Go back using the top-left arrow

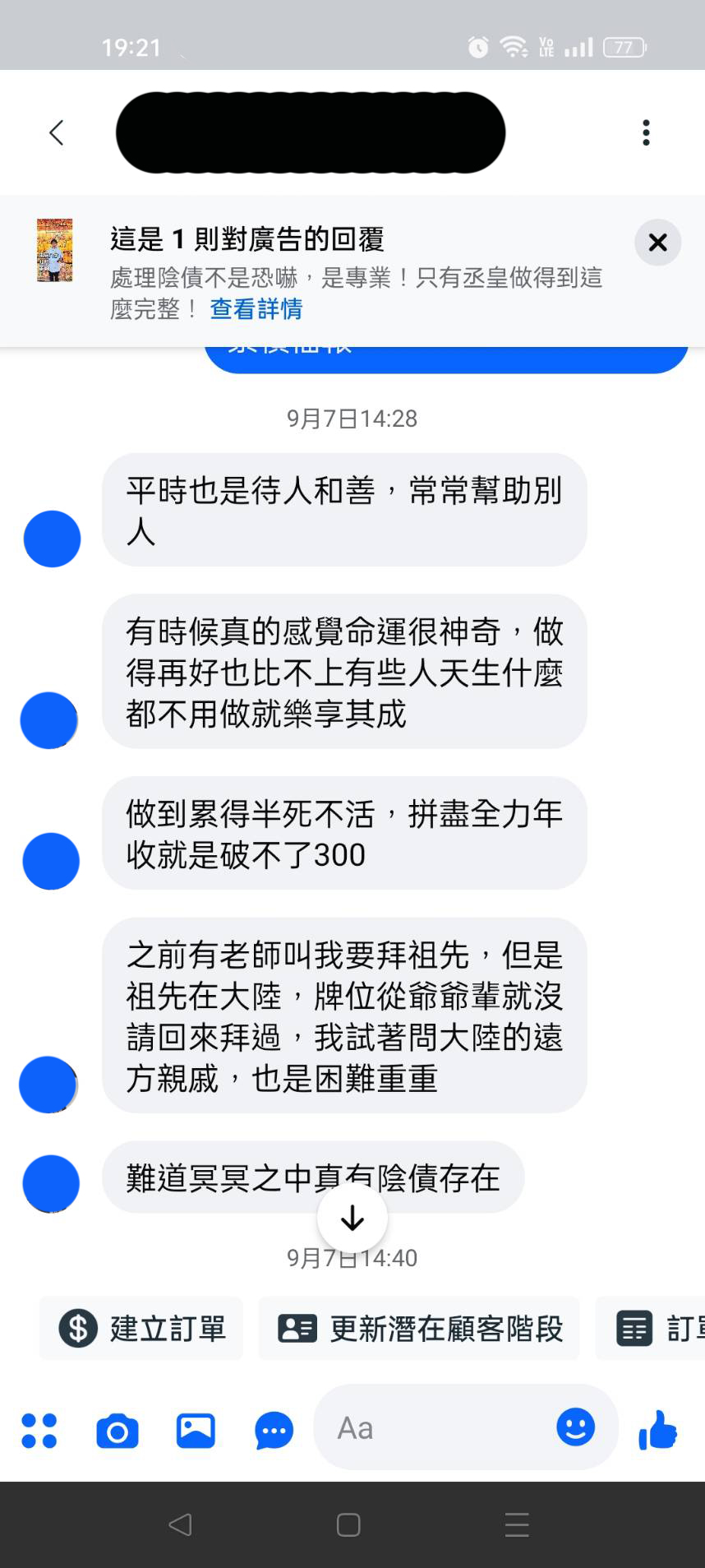56,132
